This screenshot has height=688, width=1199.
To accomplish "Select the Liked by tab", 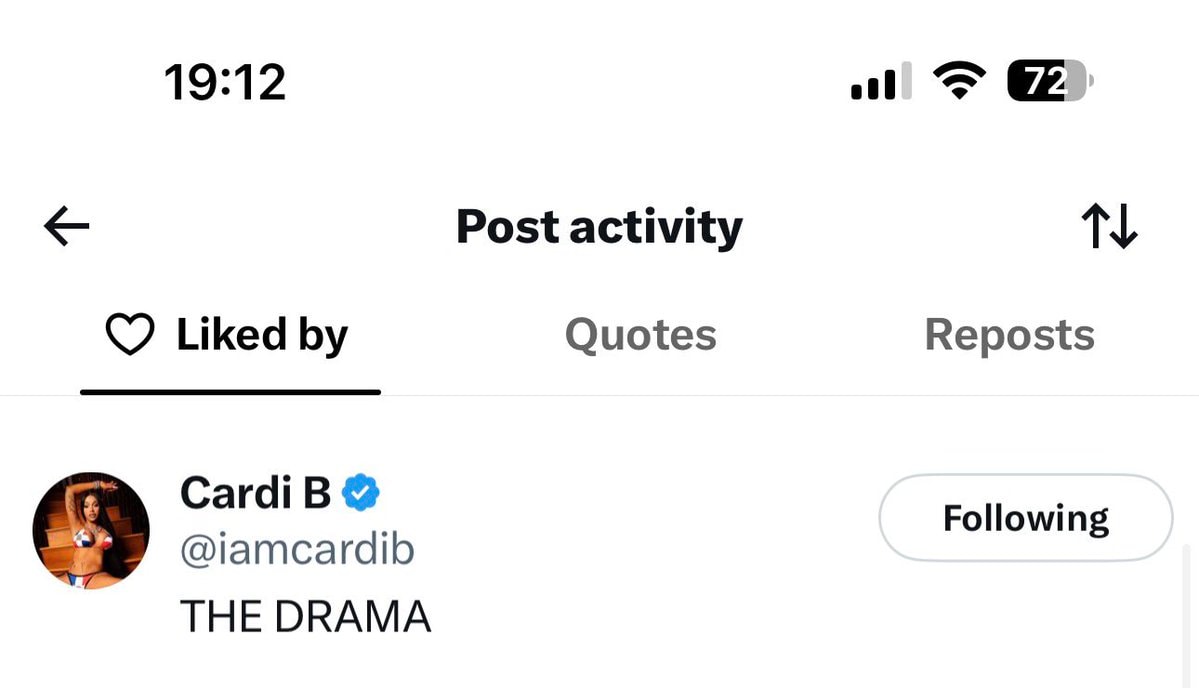I will 229,335.
